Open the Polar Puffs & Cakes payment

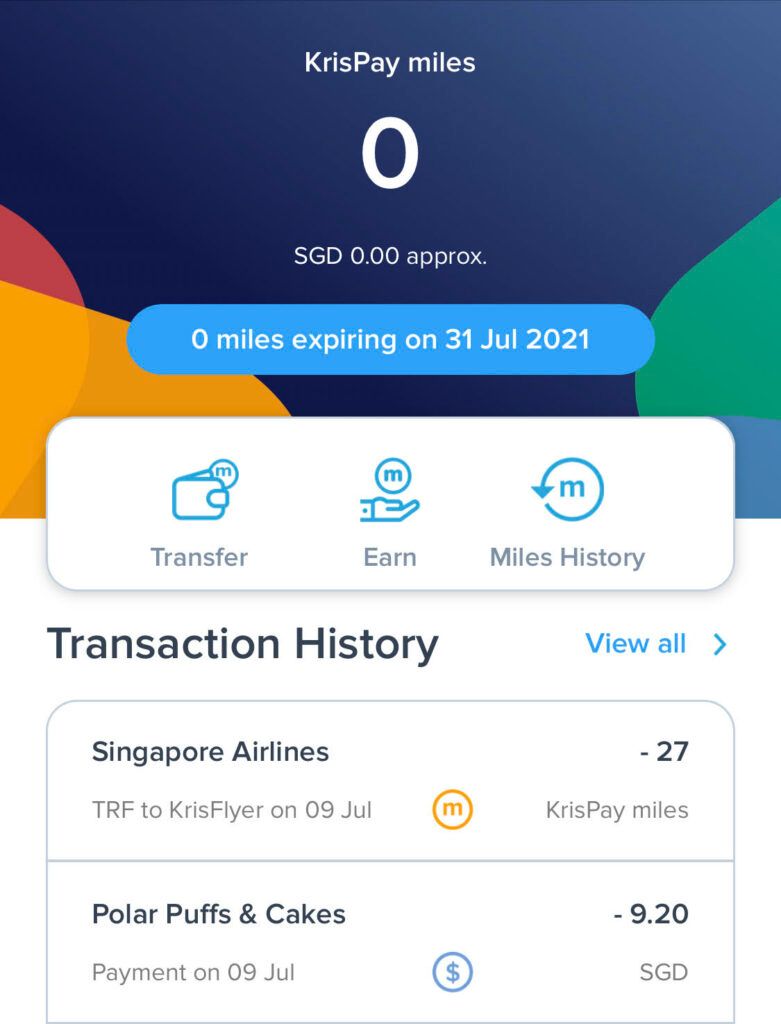[x=390, y=942]
